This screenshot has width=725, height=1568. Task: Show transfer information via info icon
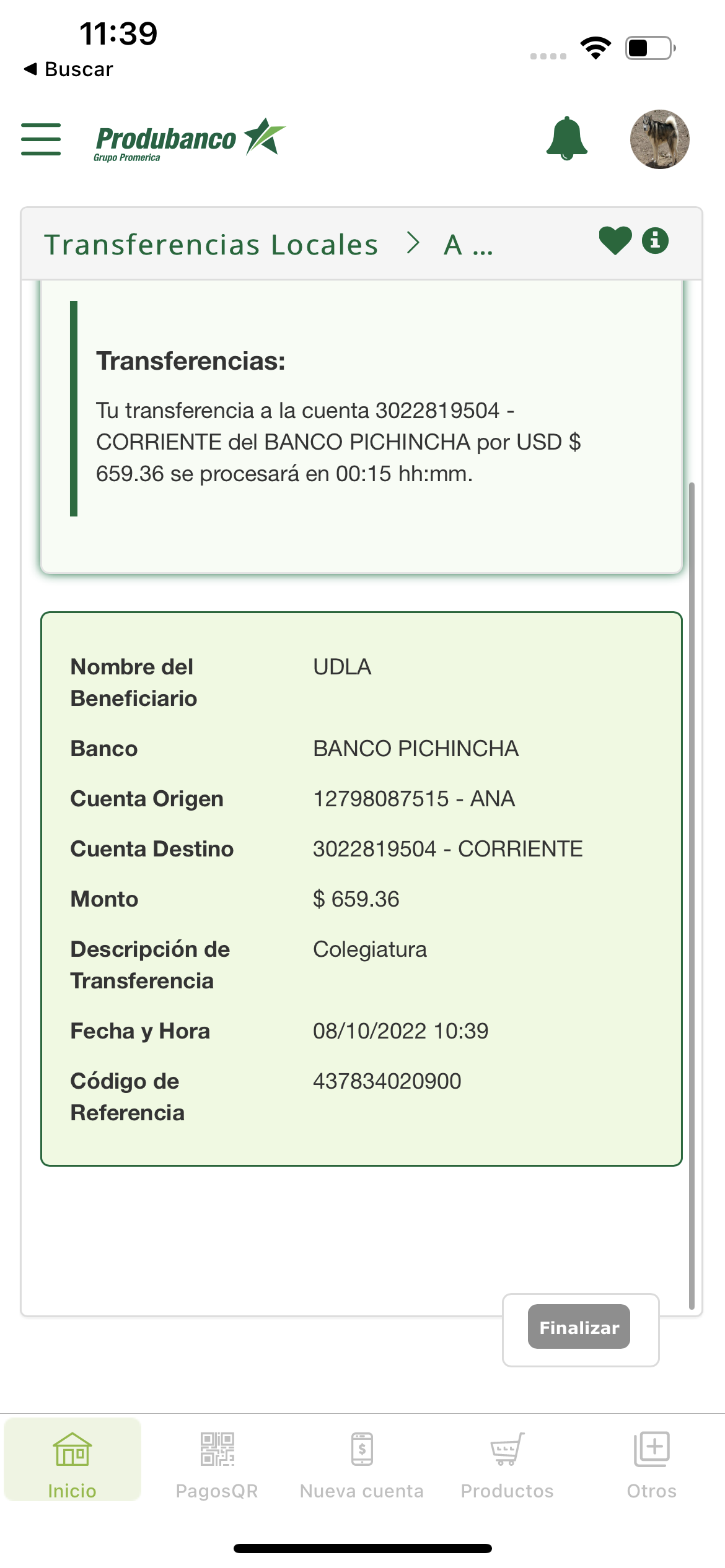click(655, 241)
